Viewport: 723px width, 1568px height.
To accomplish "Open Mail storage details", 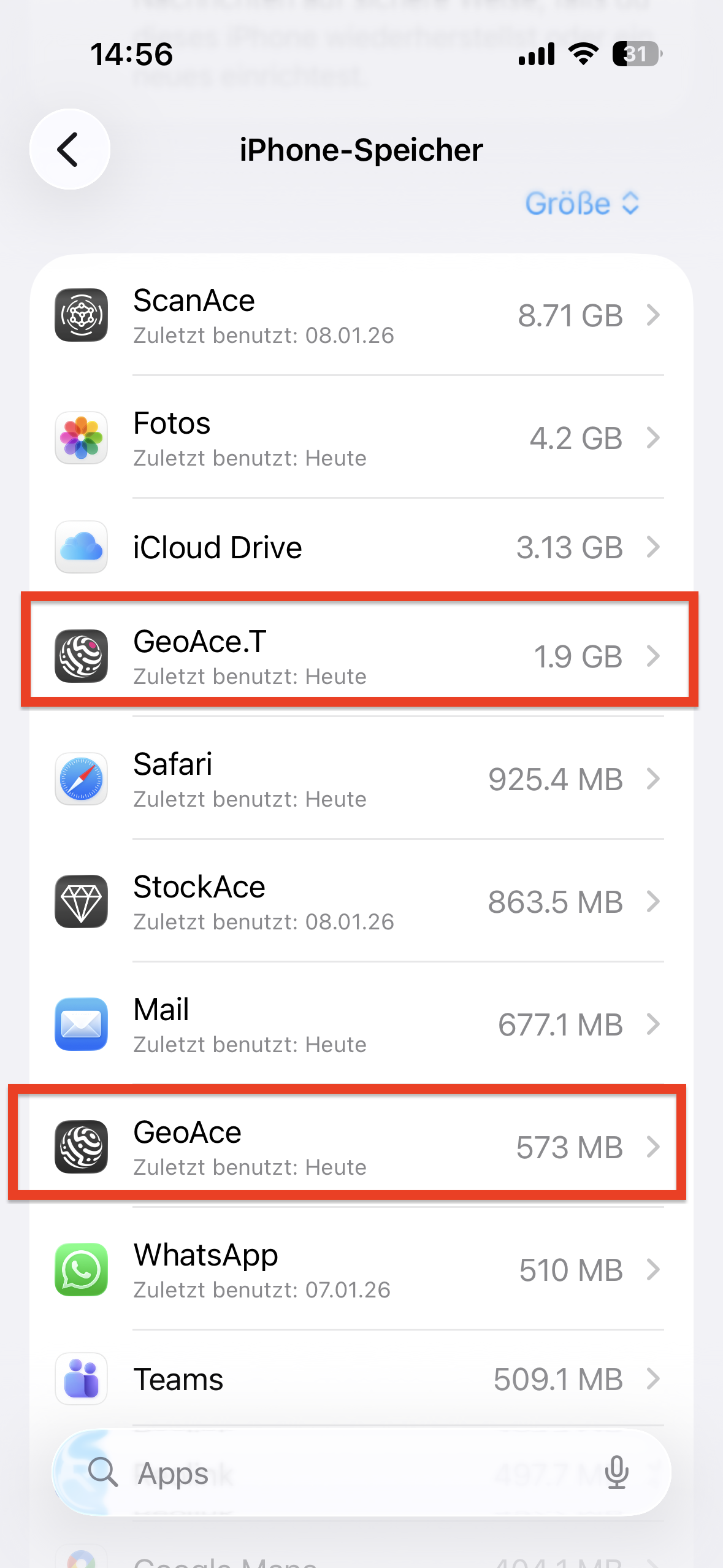I will click(x=361, y=1024).
